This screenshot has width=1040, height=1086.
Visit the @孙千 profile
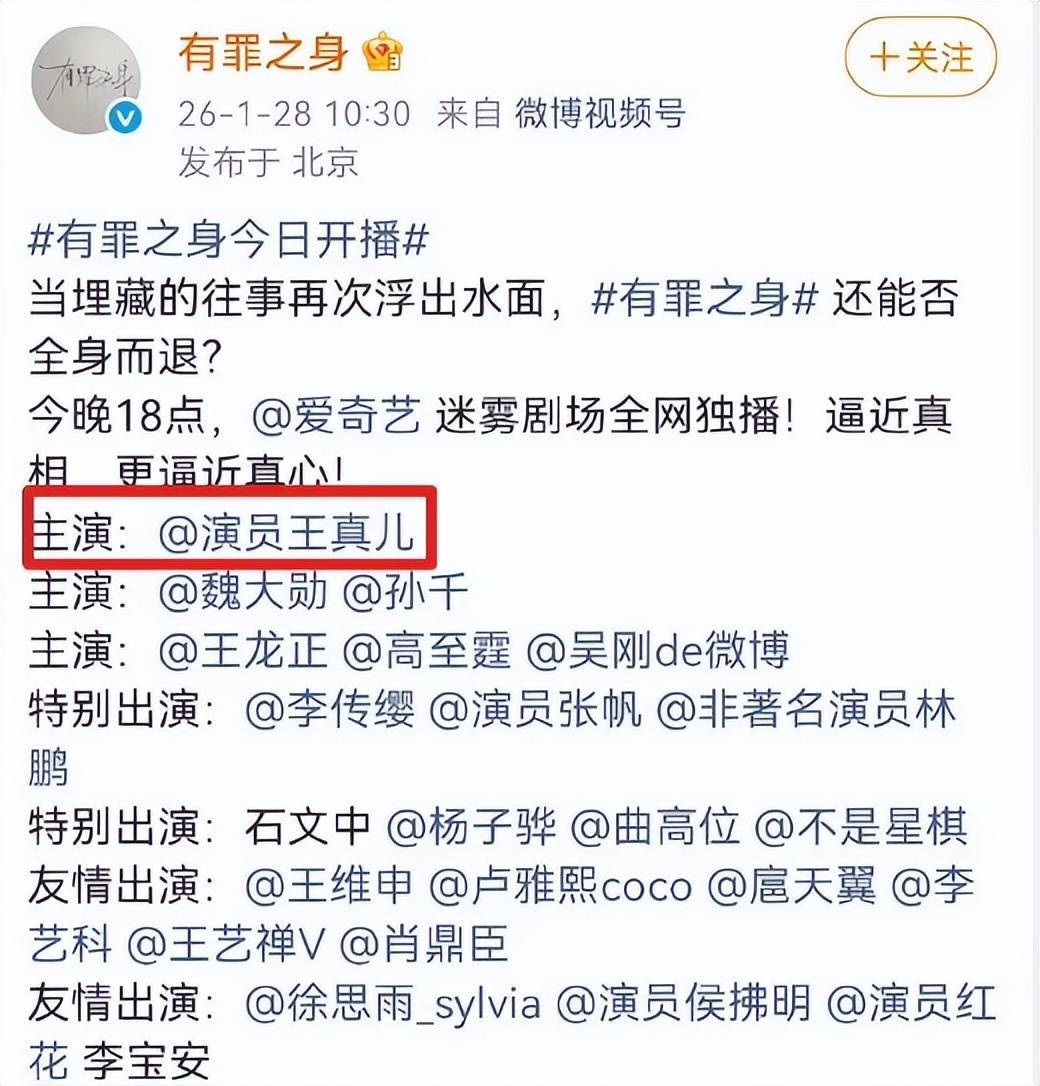[x=406, y=592]
